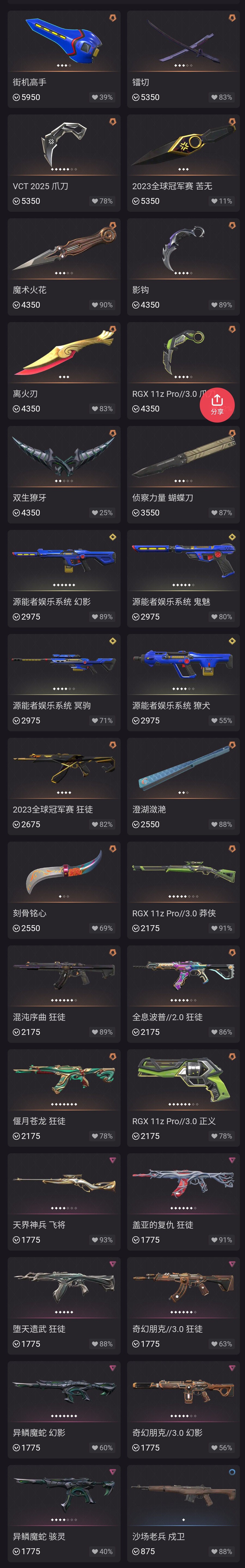Image resolution: width=245 pixels, height=1568 pixels.
Task: View the VCT 2025 爪刀 card
Action: tap(64, 163)
